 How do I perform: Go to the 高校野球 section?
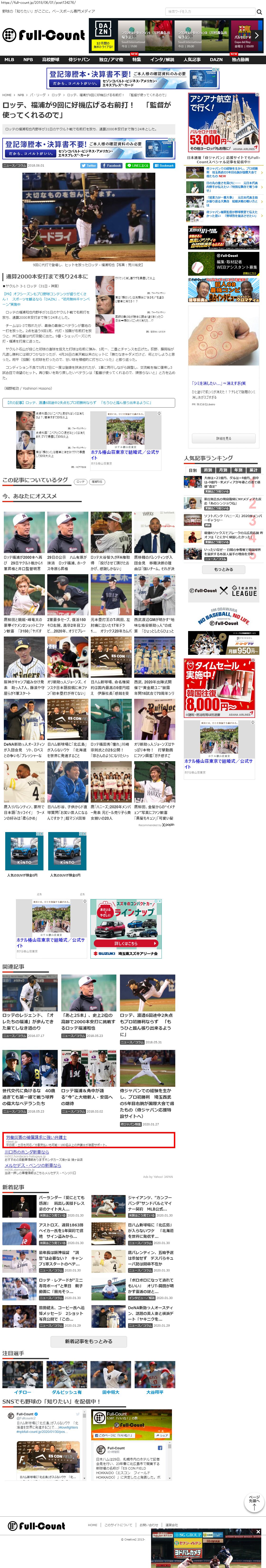coord(51,60)
